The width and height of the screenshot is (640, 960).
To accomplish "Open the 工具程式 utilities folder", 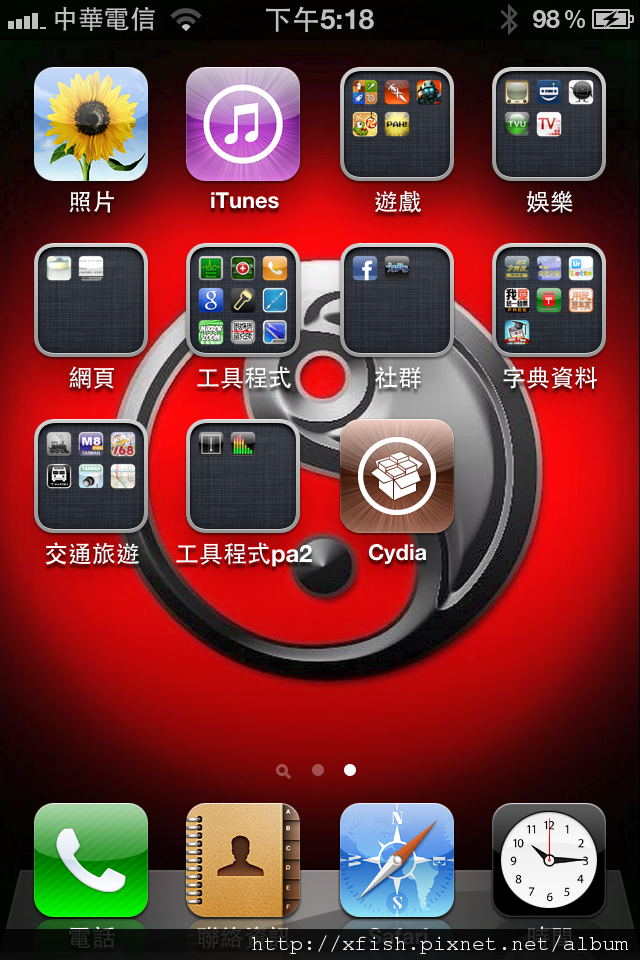I will [x=243, y=300].
